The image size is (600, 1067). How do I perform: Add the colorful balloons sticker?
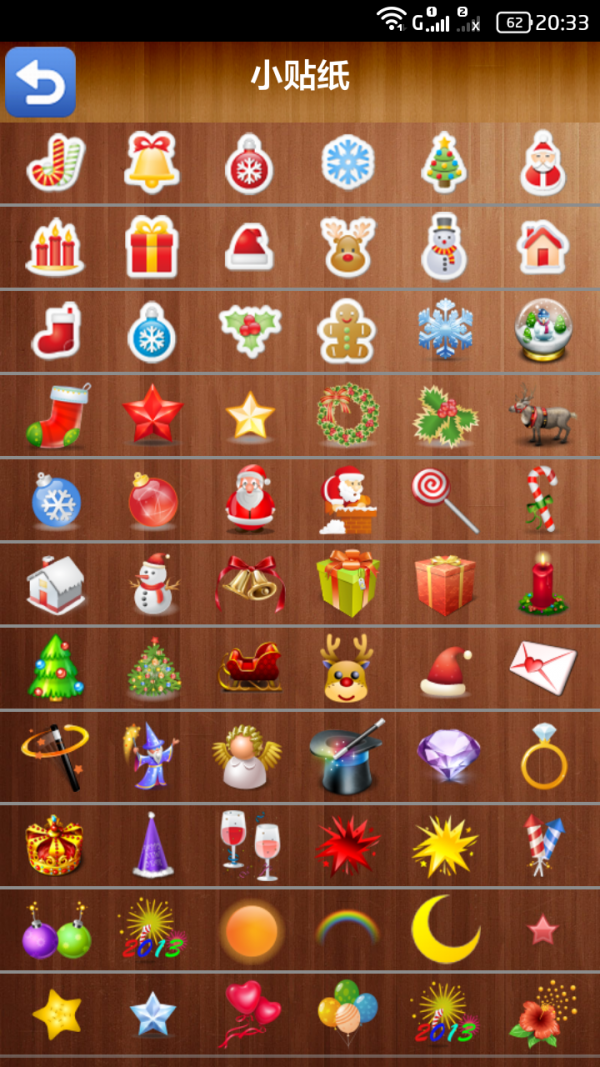[346, 1008]
